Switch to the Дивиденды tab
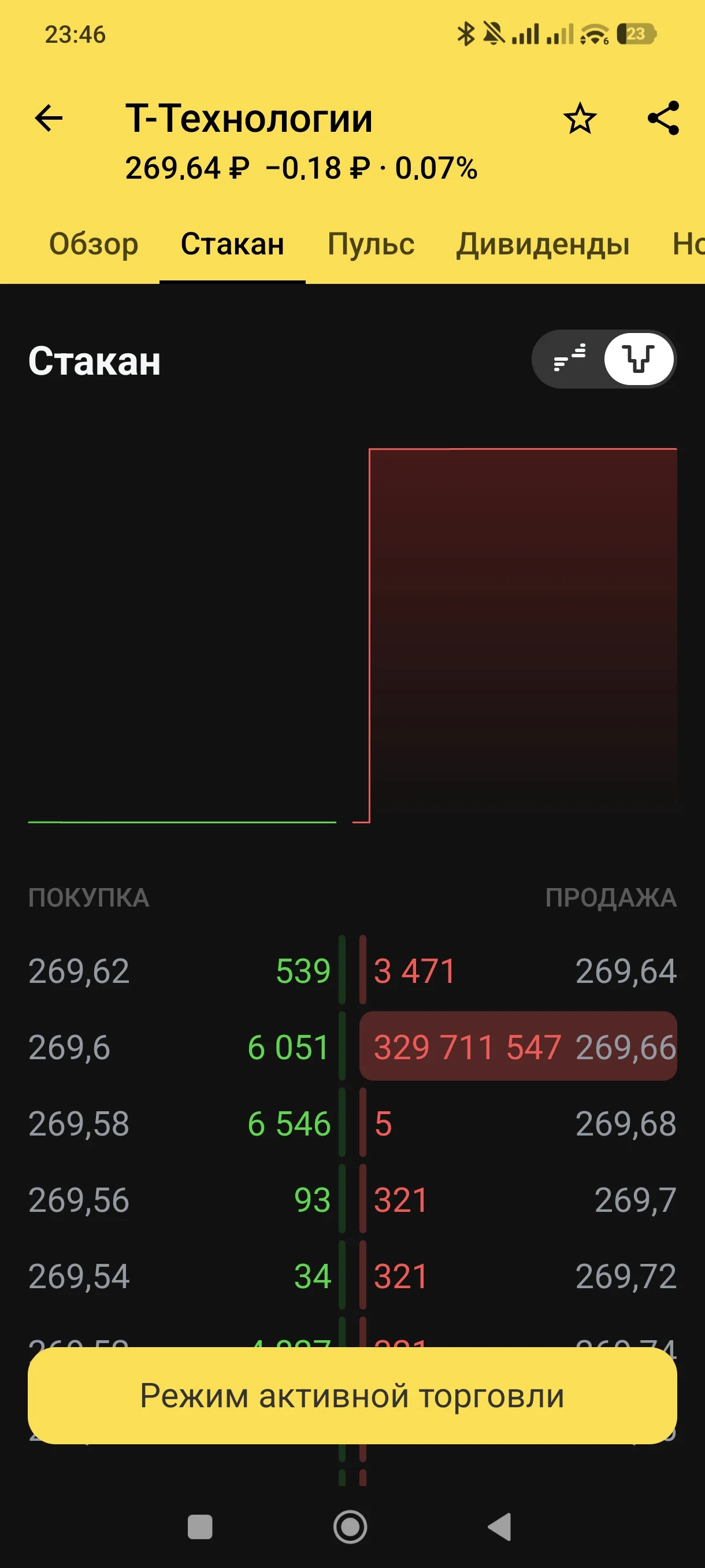Viewport: 705px width, 1568px height. click(x=543, y=244)
